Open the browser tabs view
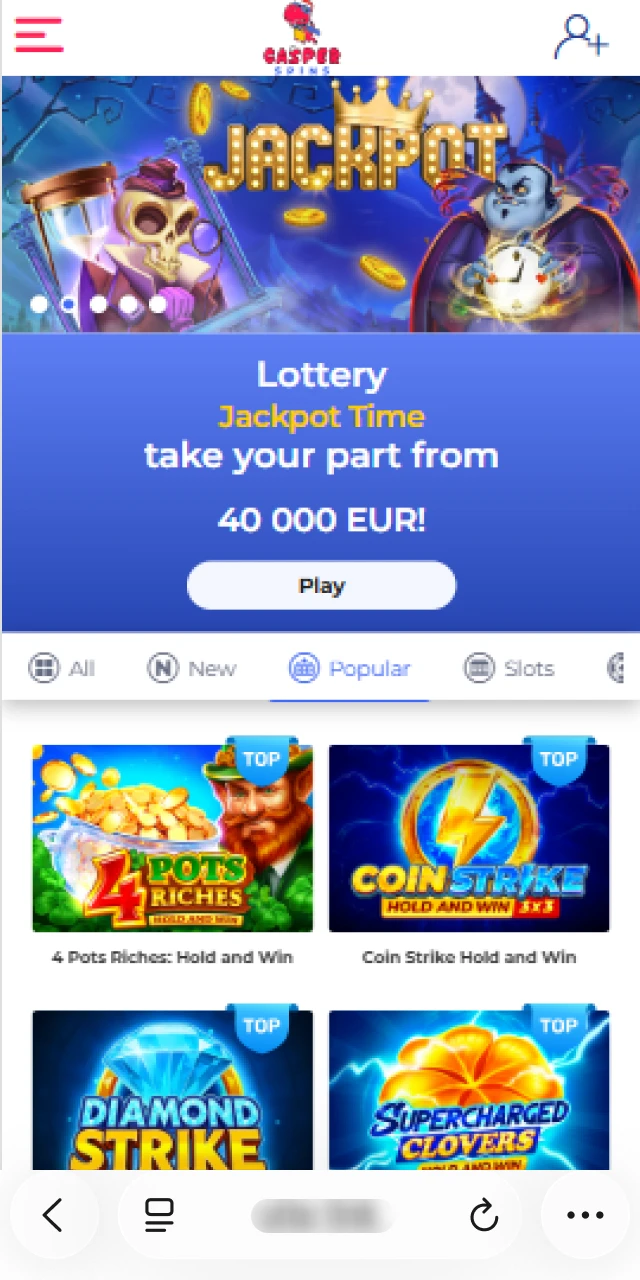640x1280 pixels. click(159, 1215)
